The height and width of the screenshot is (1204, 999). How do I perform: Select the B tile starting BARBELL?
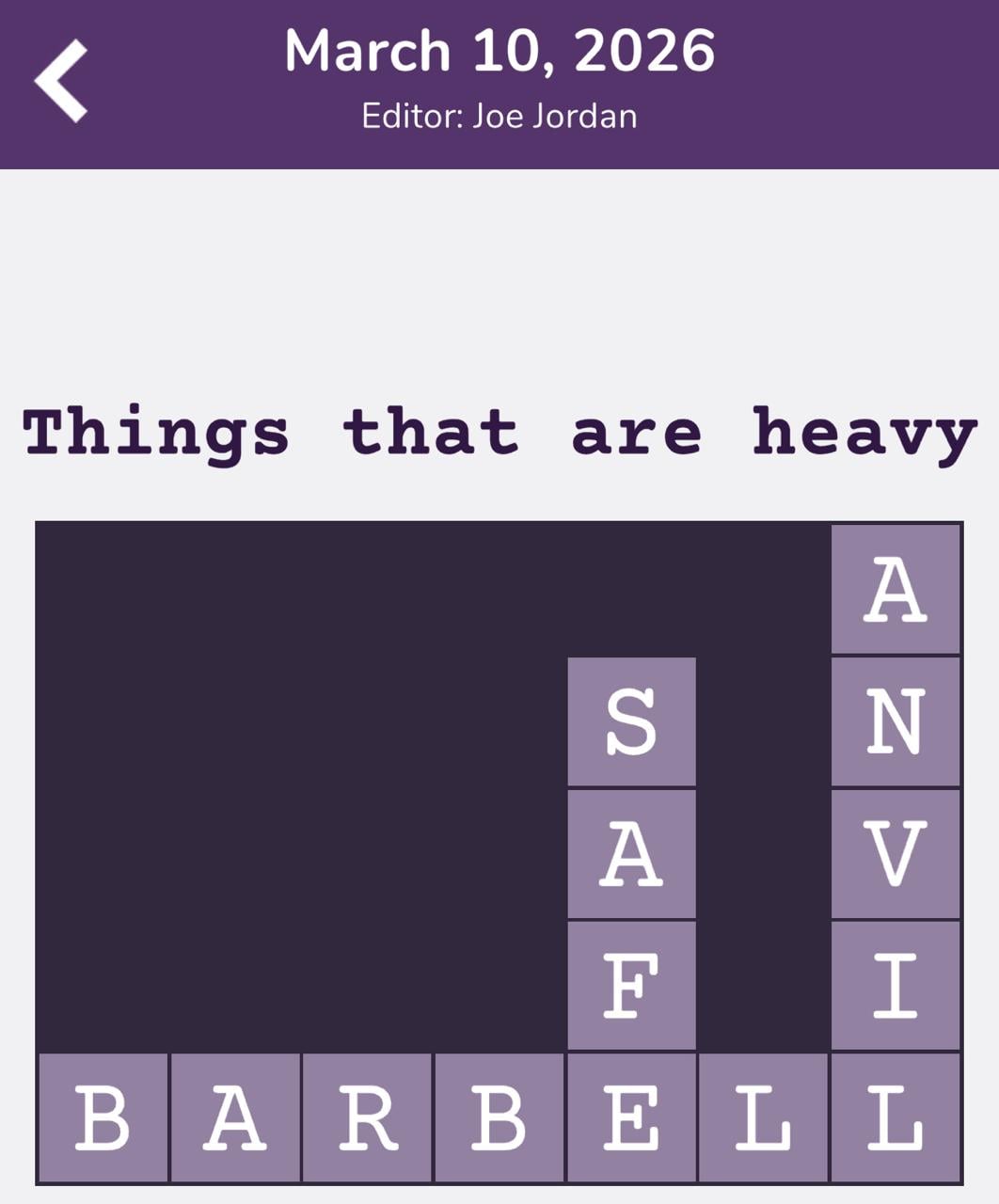103,1119
